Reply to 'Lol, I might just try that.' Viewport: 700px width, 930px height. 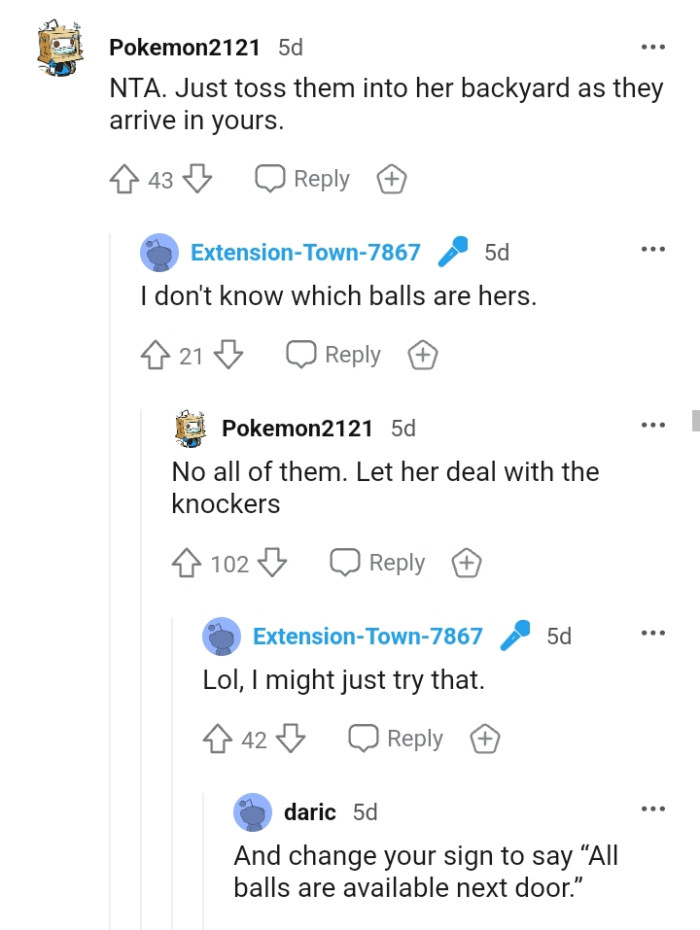tap(396, 739)
